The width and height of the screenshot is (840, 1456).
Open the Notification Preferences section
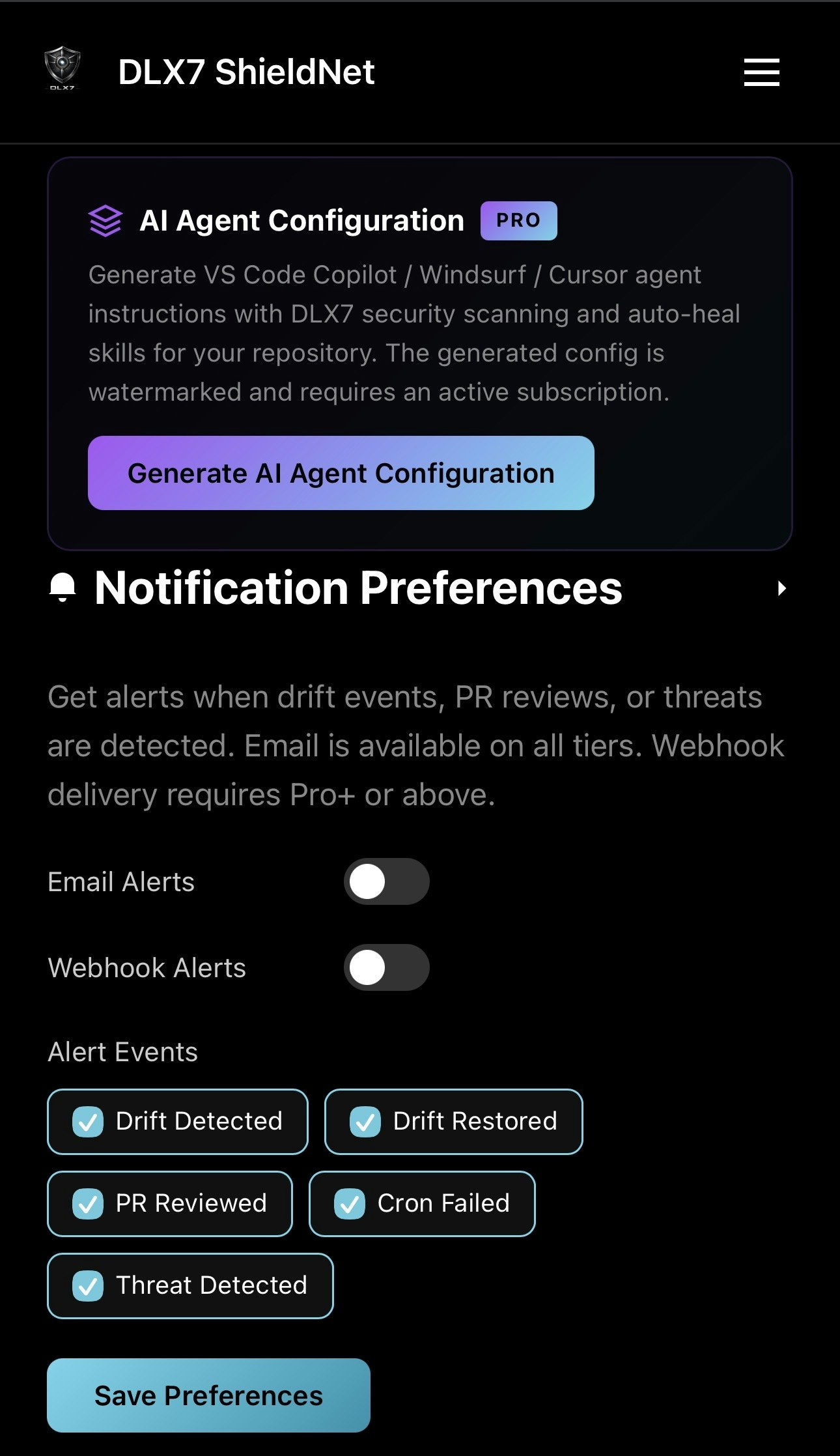pos(357,588)
